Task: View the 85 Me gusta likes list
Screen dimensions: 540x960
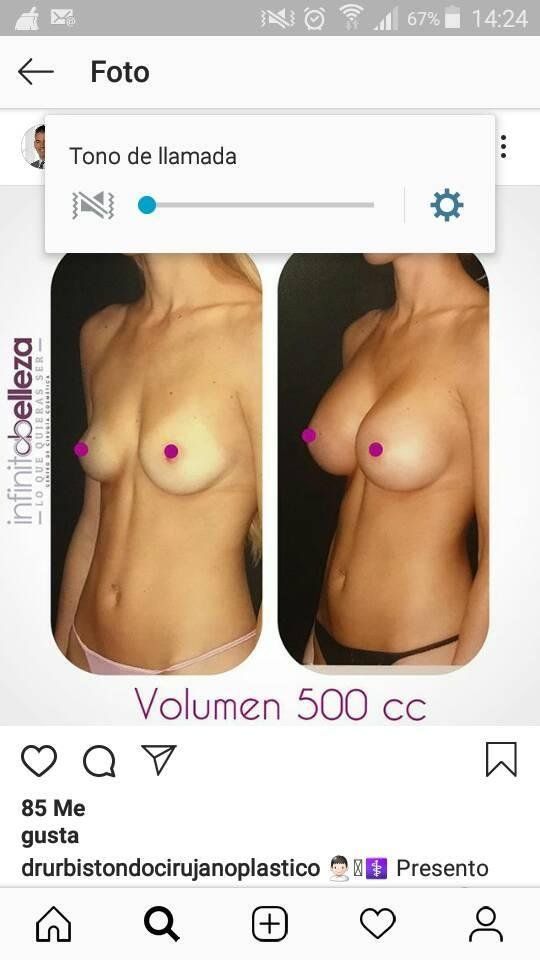Action: click(53, 822)
